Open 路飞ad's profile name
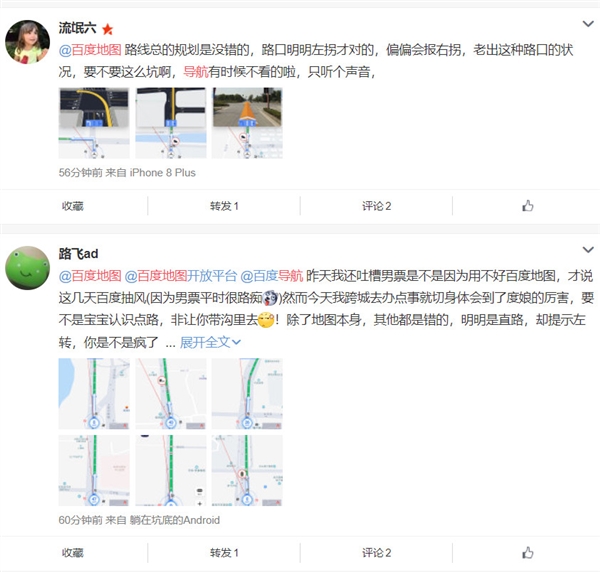This screenshot has width=600, height=572. click(78, 254)
